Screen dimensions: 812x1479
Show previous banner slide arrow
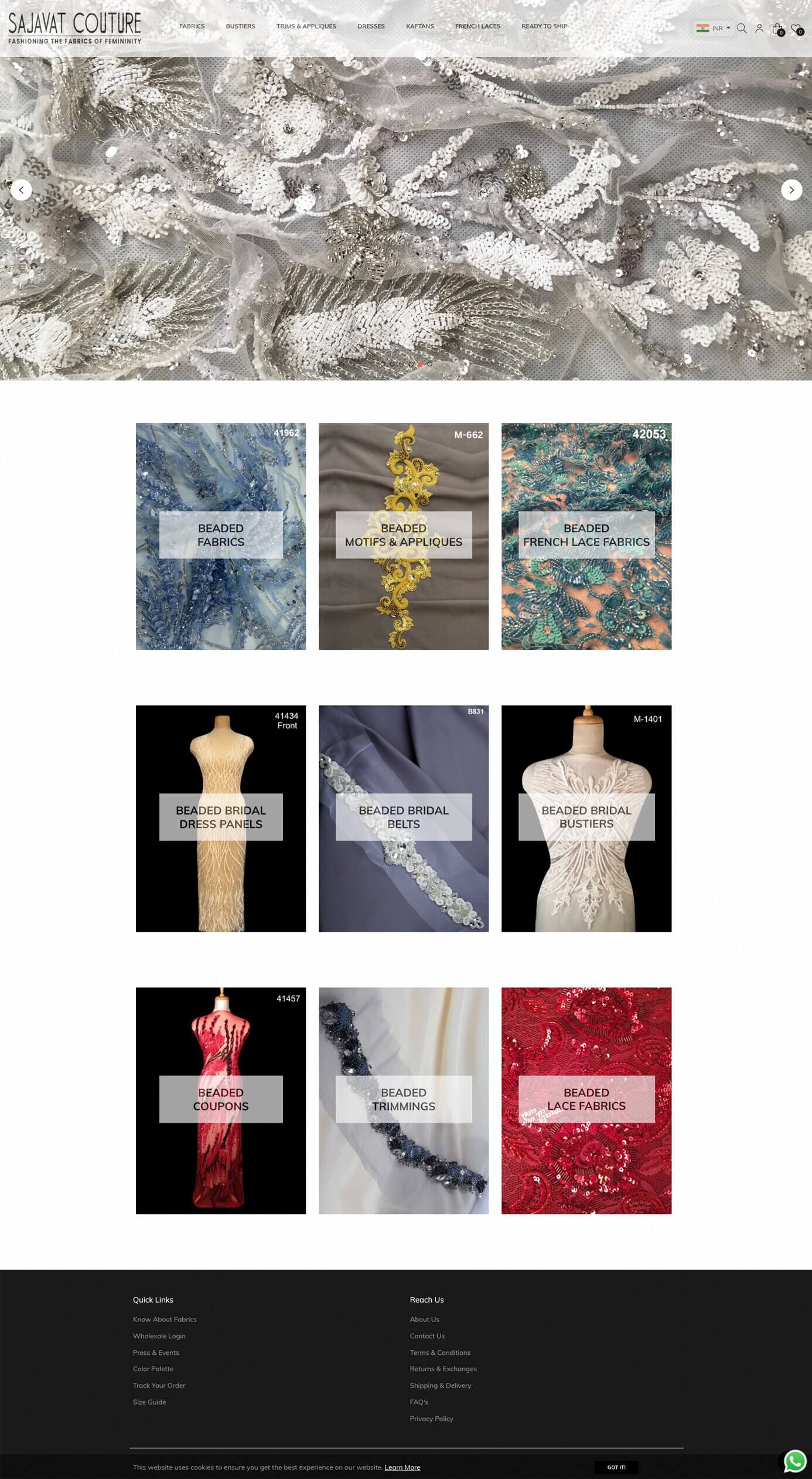pyautogui.click(x=21, y=190)
